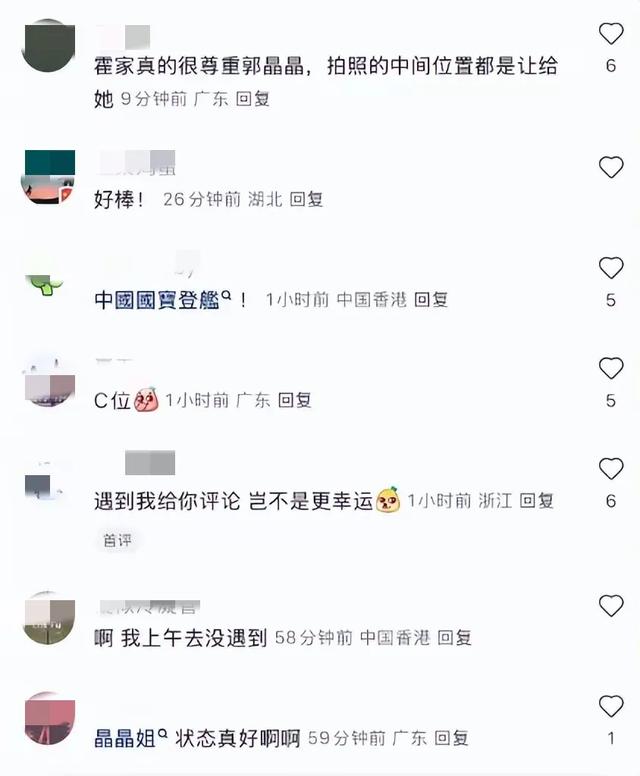Like the 好棒！ comment
Viewport: 640px width, 776px height.
(x=611, y=168)
